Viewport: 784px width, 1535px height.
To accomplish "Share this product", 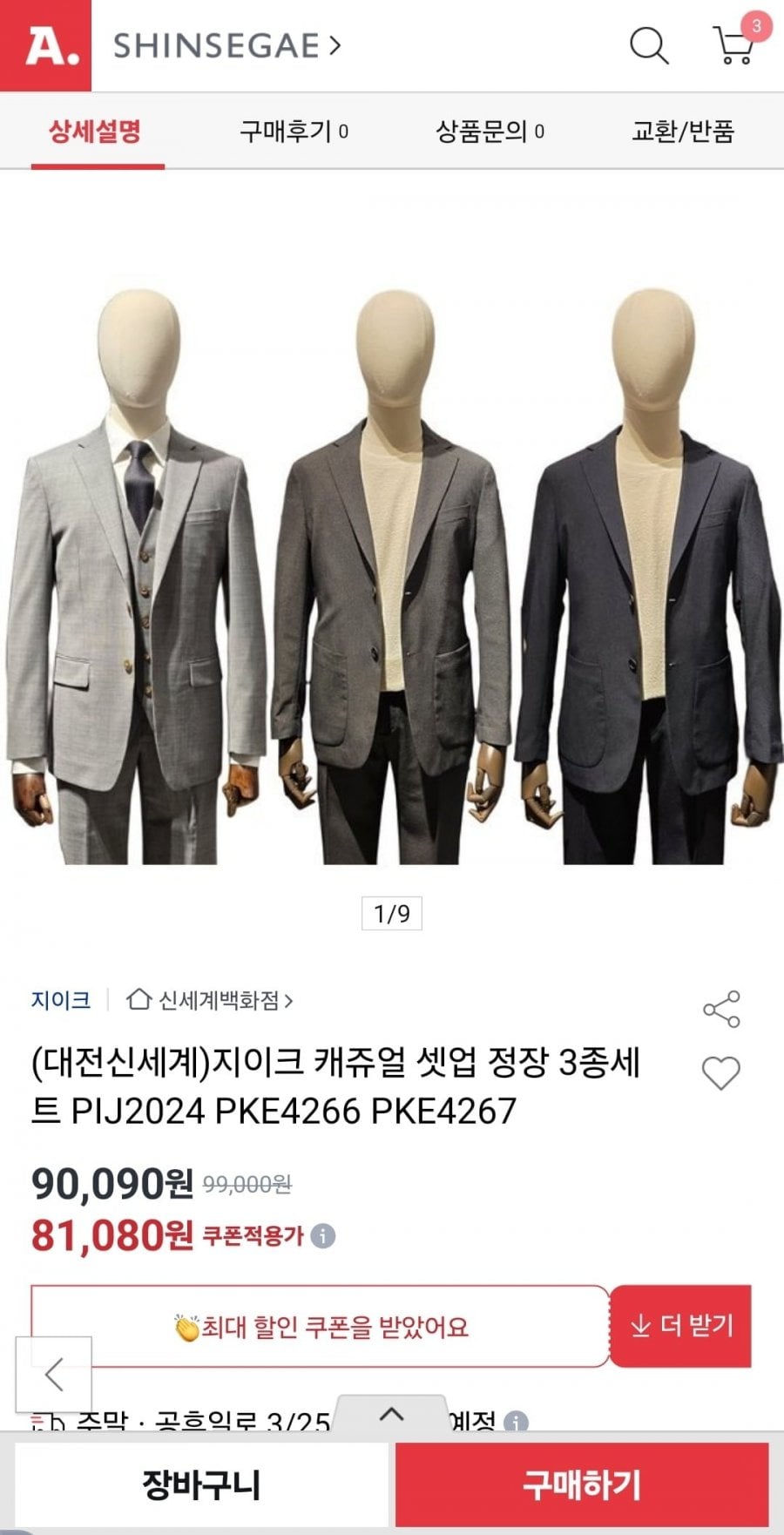I will 721,1009.
